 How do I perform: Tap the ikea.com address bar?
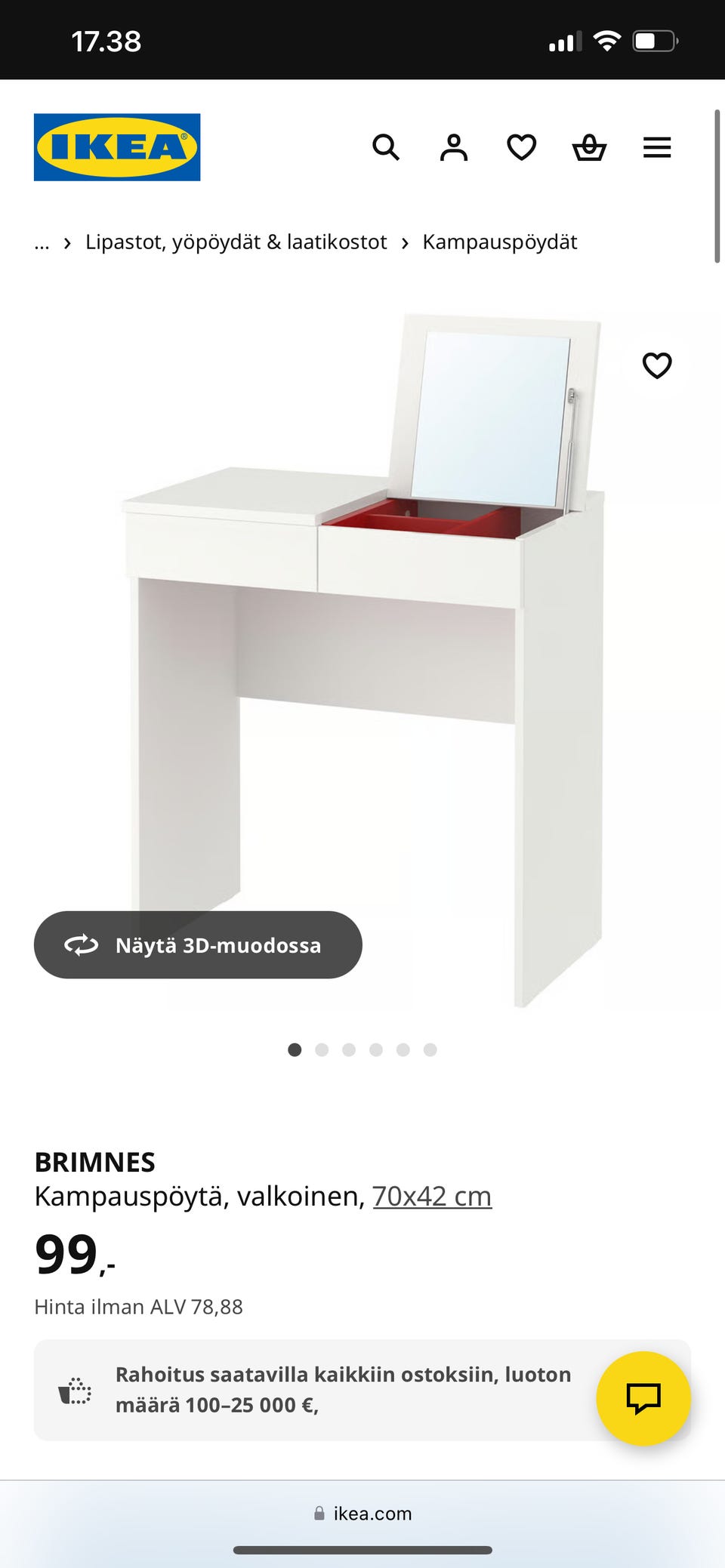pos(362,1514)
